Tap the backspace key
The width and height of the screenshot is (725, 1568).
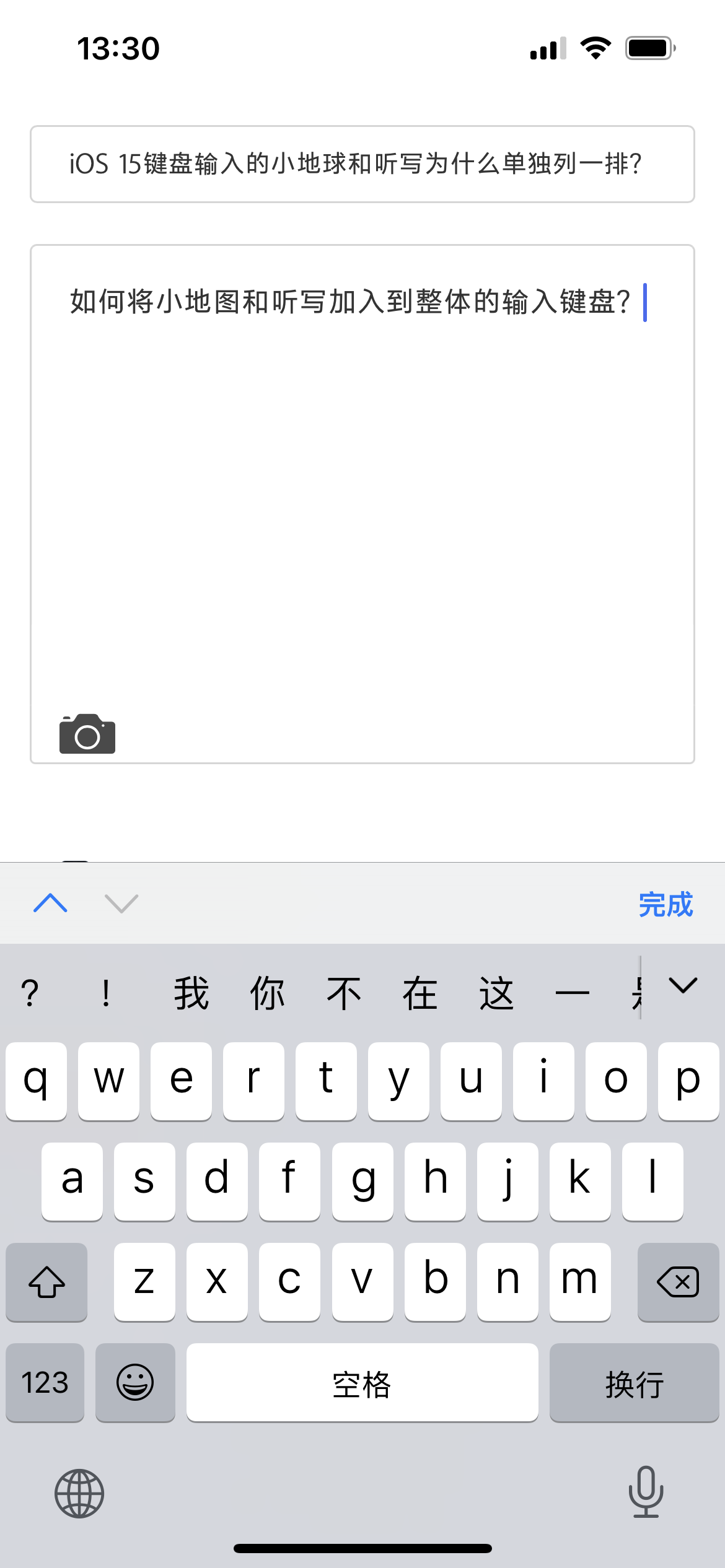point(678,1281)
